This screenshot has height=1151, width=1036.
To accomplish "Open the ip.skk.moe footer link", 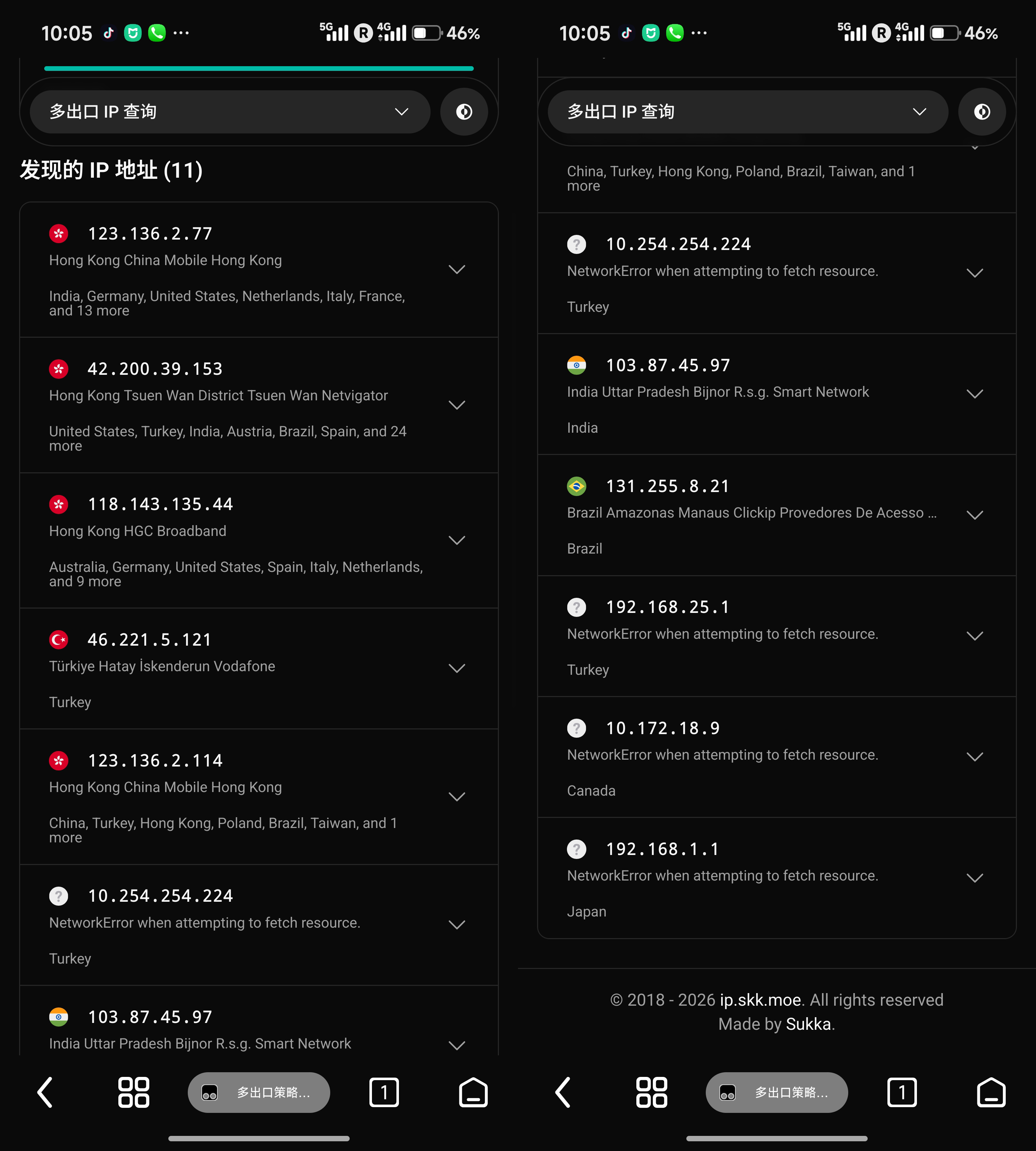I will pos(760,1000).
